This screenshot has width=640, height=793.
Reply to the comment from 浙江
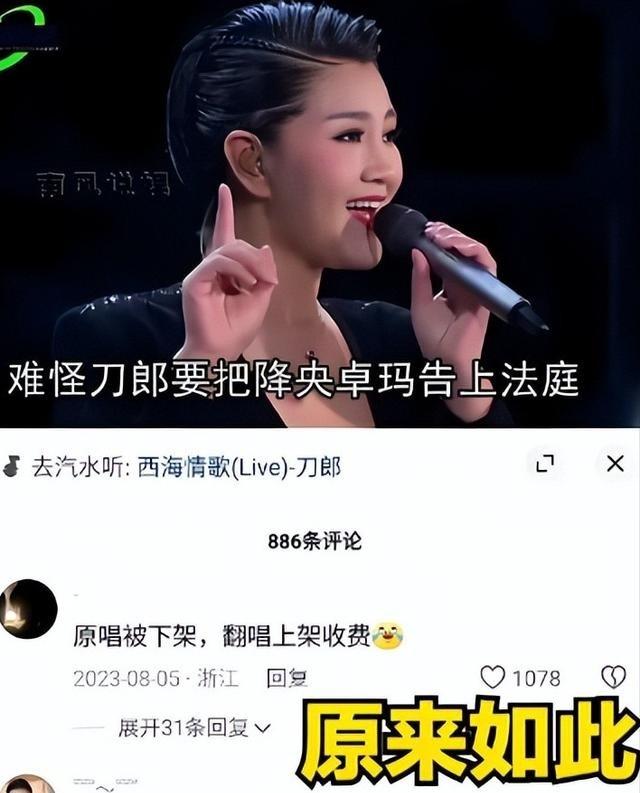pyautogui.click(x=287, y=678)
